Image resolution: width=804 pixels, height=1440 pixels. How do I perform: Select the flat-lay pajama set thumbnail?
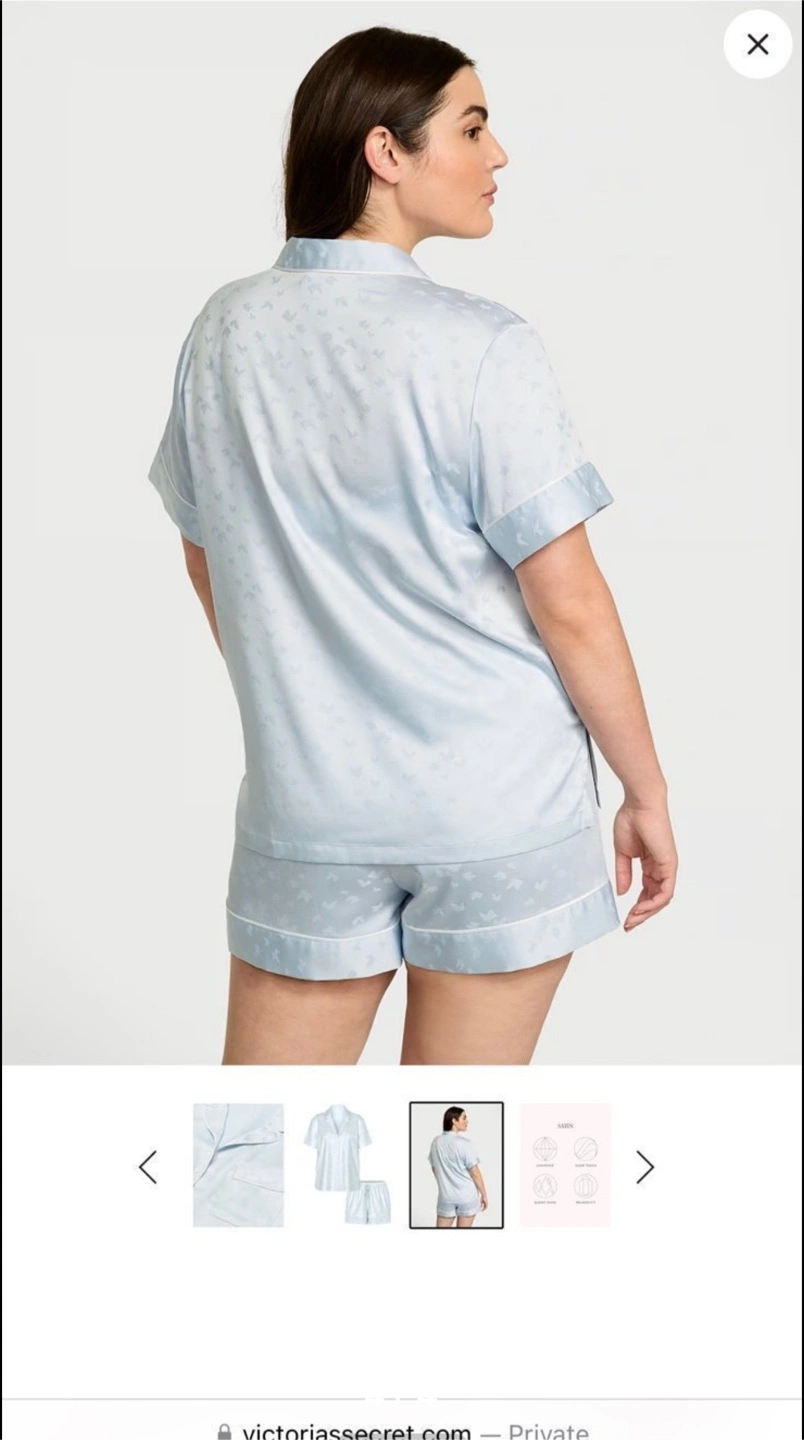tap(347, 1165)
